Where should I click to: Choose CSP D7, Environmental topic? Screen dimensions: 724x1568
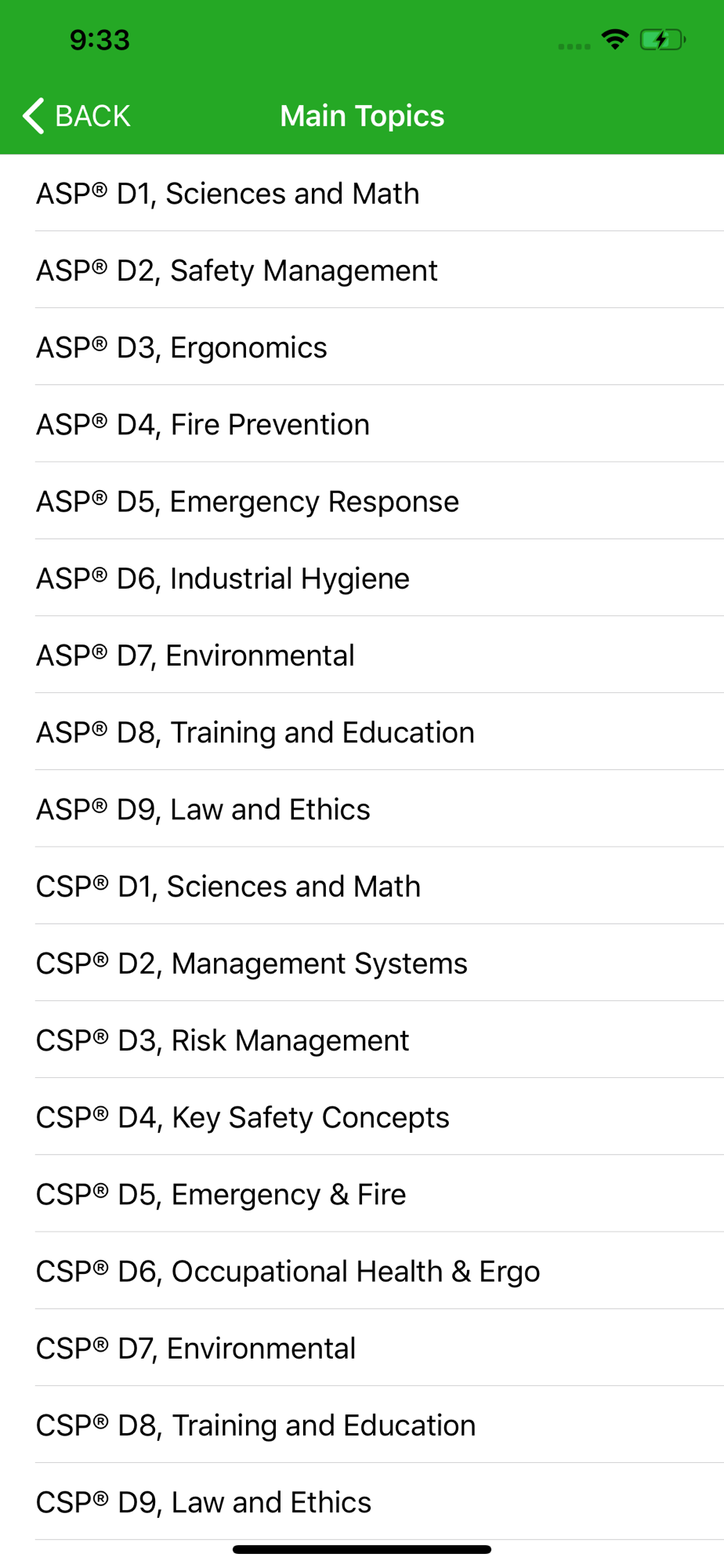pyautogui.click(x=362, y=1348)
